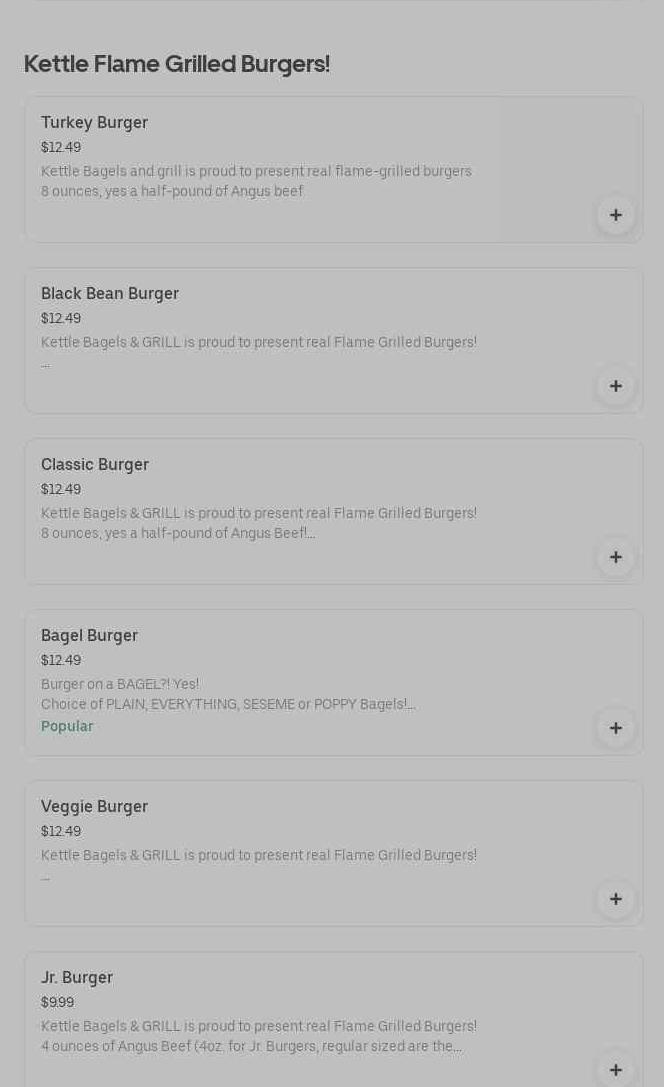The width and height of the screenshot is (664, 1087).
Task: View Veggie Burger item details
Action: pyautogui.click(x=300, y=842)
